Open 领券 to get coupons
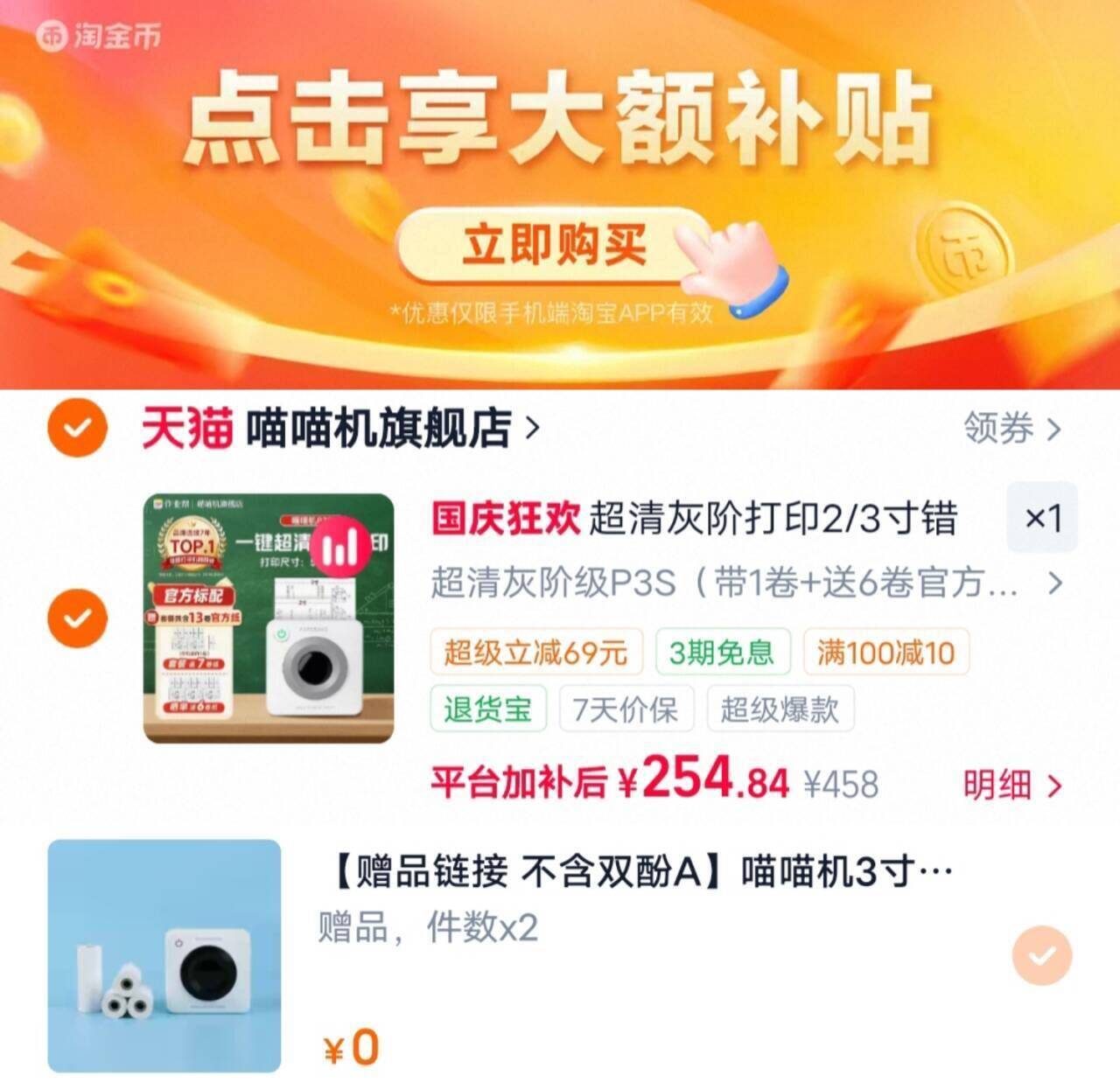The height and width of the screenshot is (1090, 1120). pos(1012,429)
